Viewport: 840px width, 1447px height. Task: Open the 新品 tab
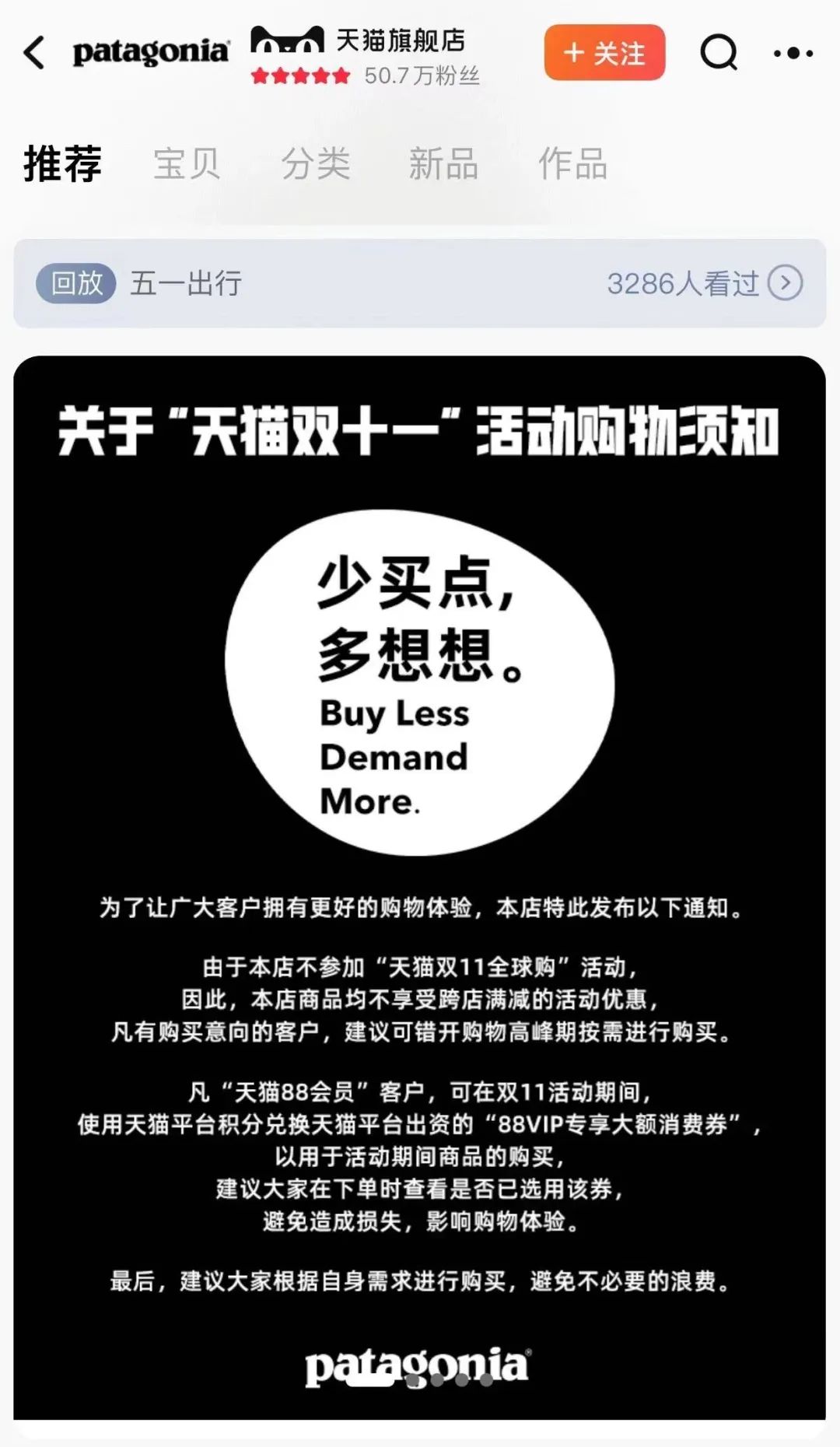443,164
